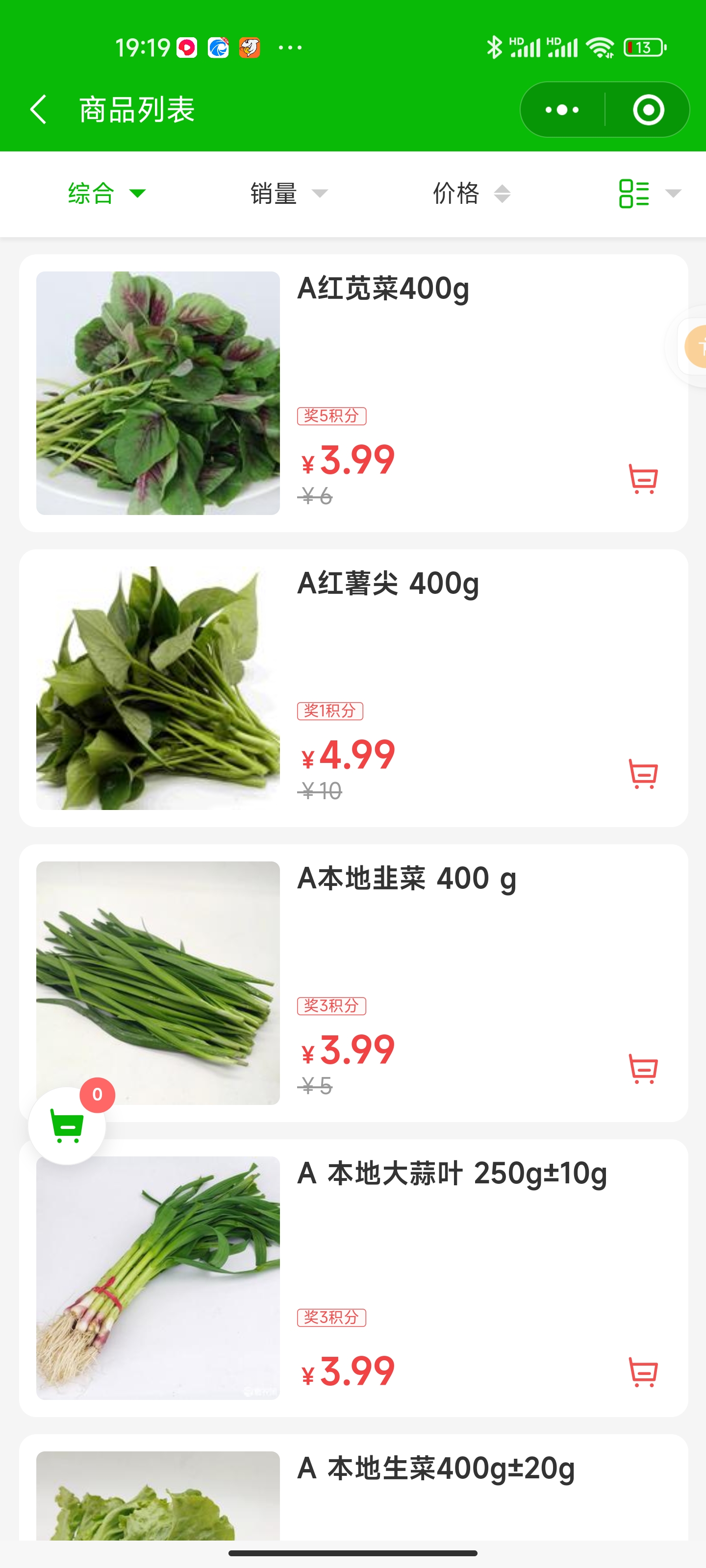Select the 商品列表 page title
Screen dimensions: 706x1568
(135, 110)
